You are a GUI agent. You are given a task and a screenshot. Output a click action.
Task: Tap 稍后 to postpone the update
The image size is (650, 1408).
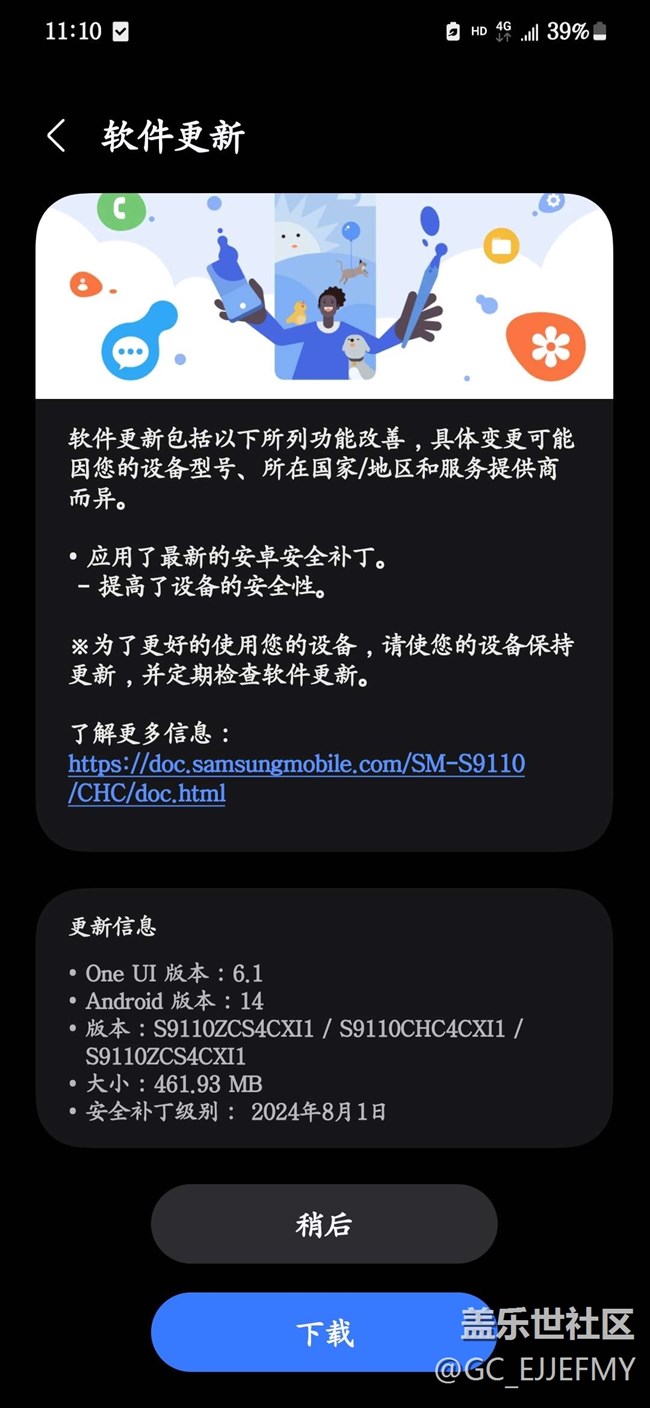(324, 1224)
